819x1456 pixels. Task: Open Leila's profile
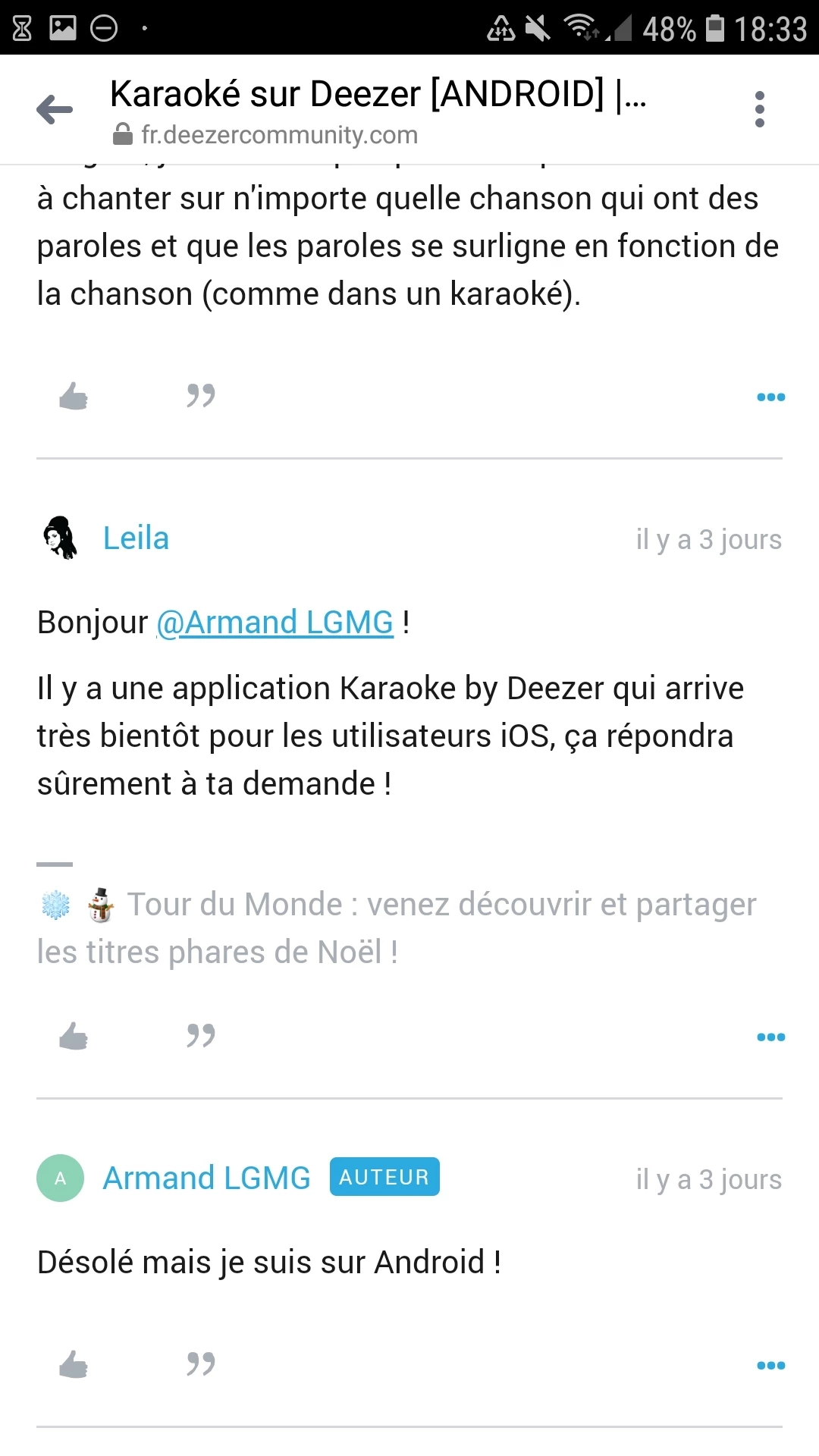pos(136,538)
